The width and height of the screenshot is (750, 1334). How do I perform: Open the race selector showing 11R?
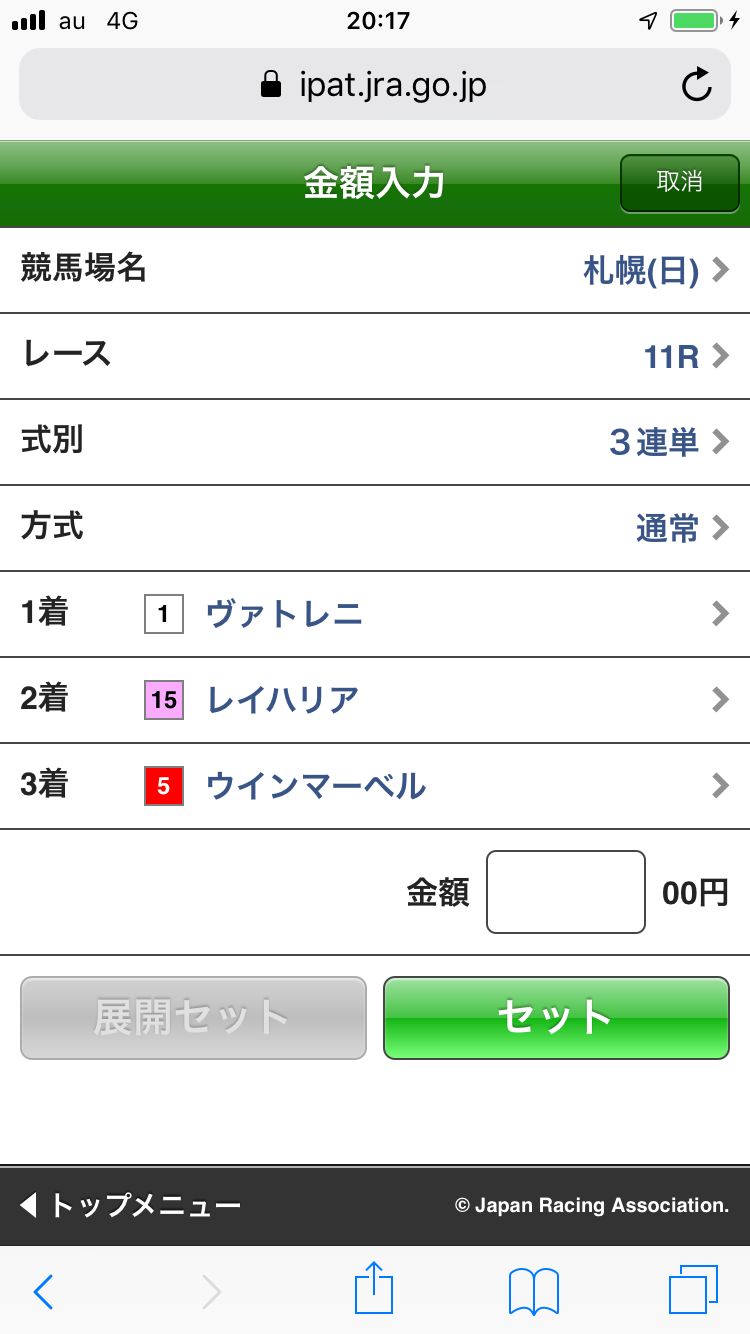(680, 356)
